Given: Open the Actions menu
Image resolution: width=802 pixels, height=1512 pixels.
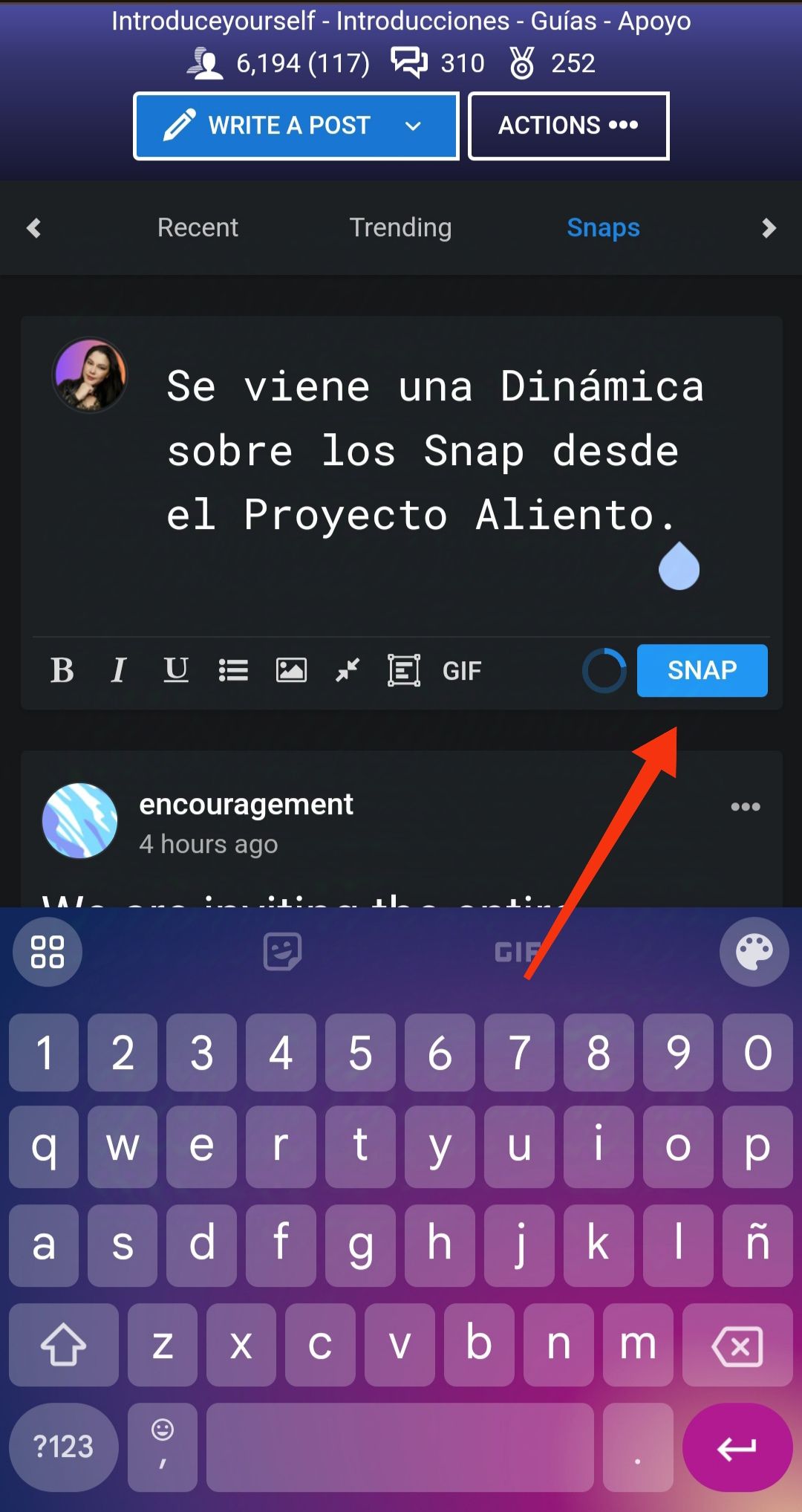Looking at the screenshot, I should [x=568, y=126].
